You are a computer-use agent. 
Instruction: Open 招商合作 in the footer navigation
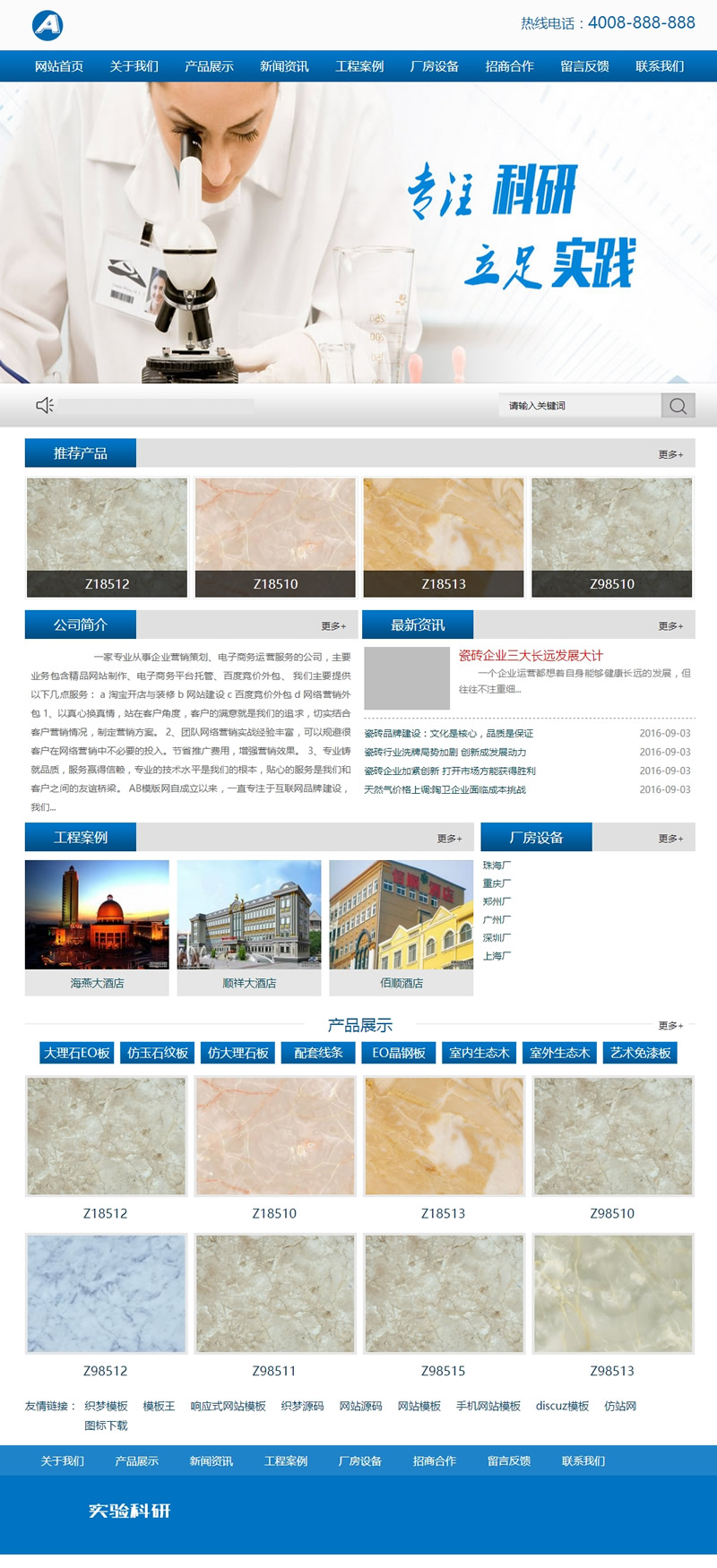pyautogui.click(x=434, y=1460)
